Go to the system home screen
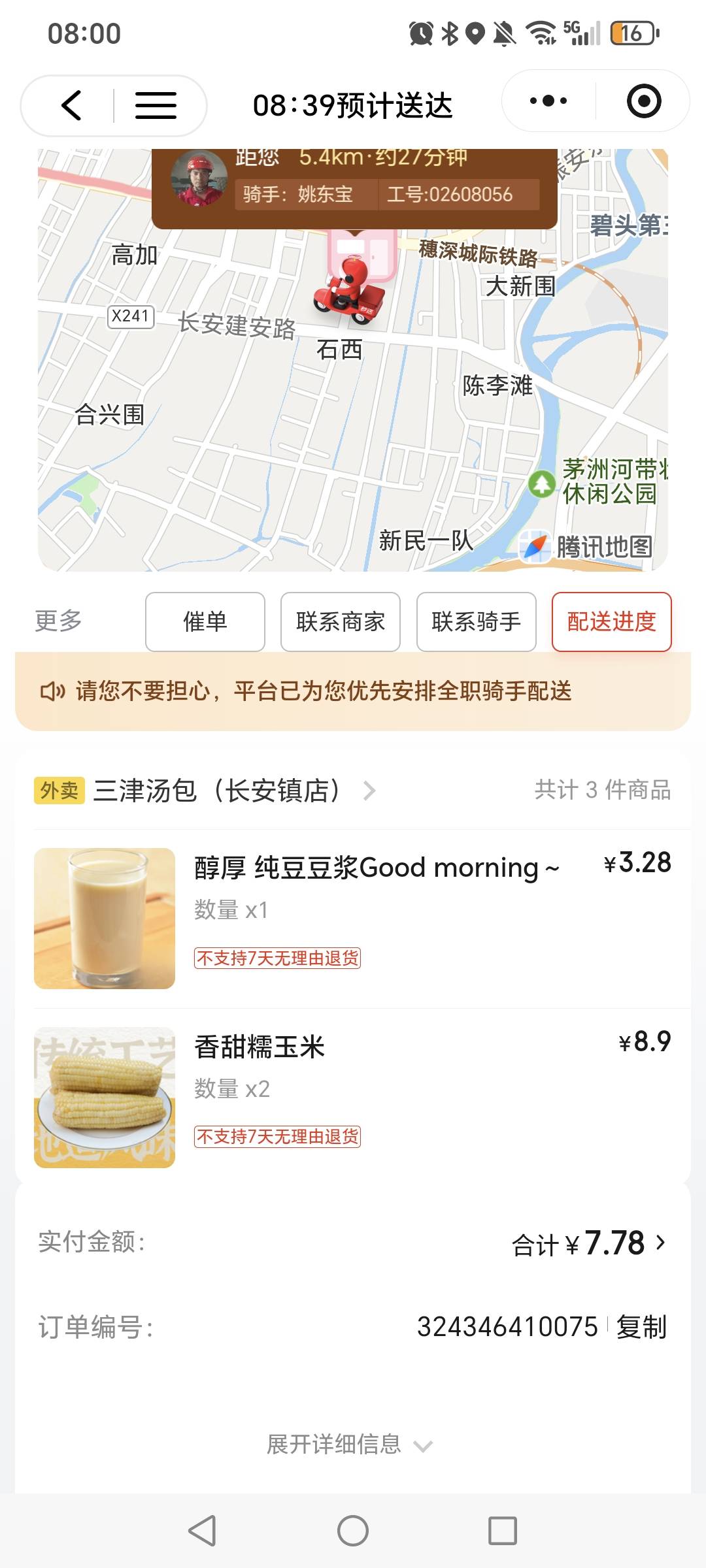Viewport: 706px width, 1568px height. [353, 1531]
